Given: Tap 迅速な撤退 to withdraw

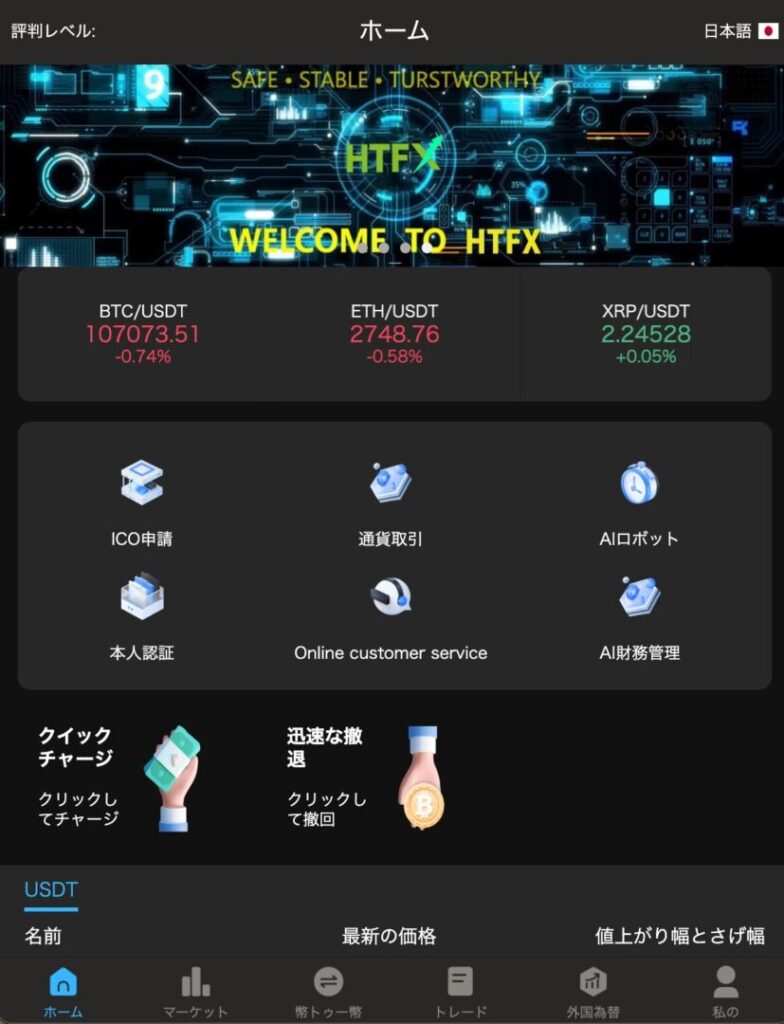Looking at the screenshot, I should click(x=365, y=778).
